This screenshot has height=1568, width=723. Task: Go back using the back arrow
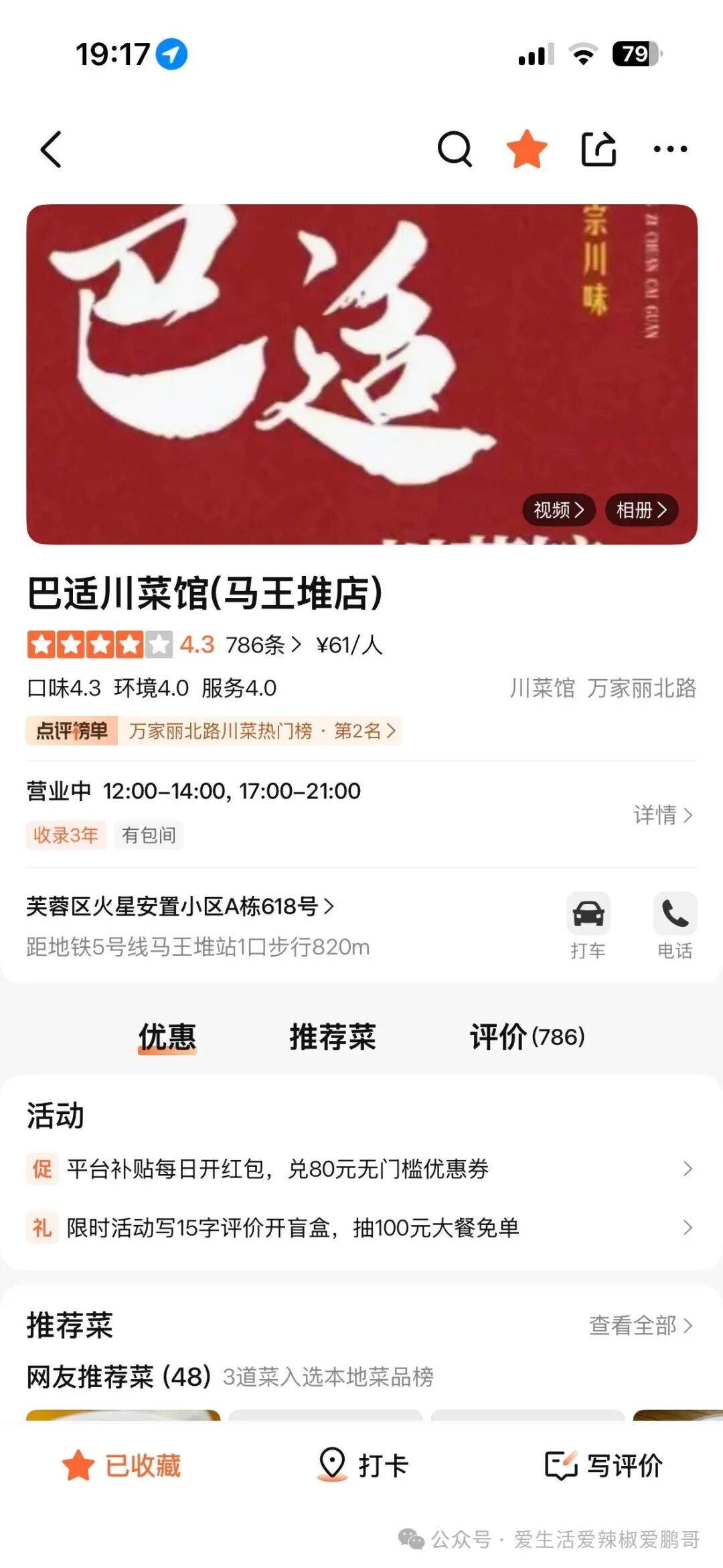(52, 149)
